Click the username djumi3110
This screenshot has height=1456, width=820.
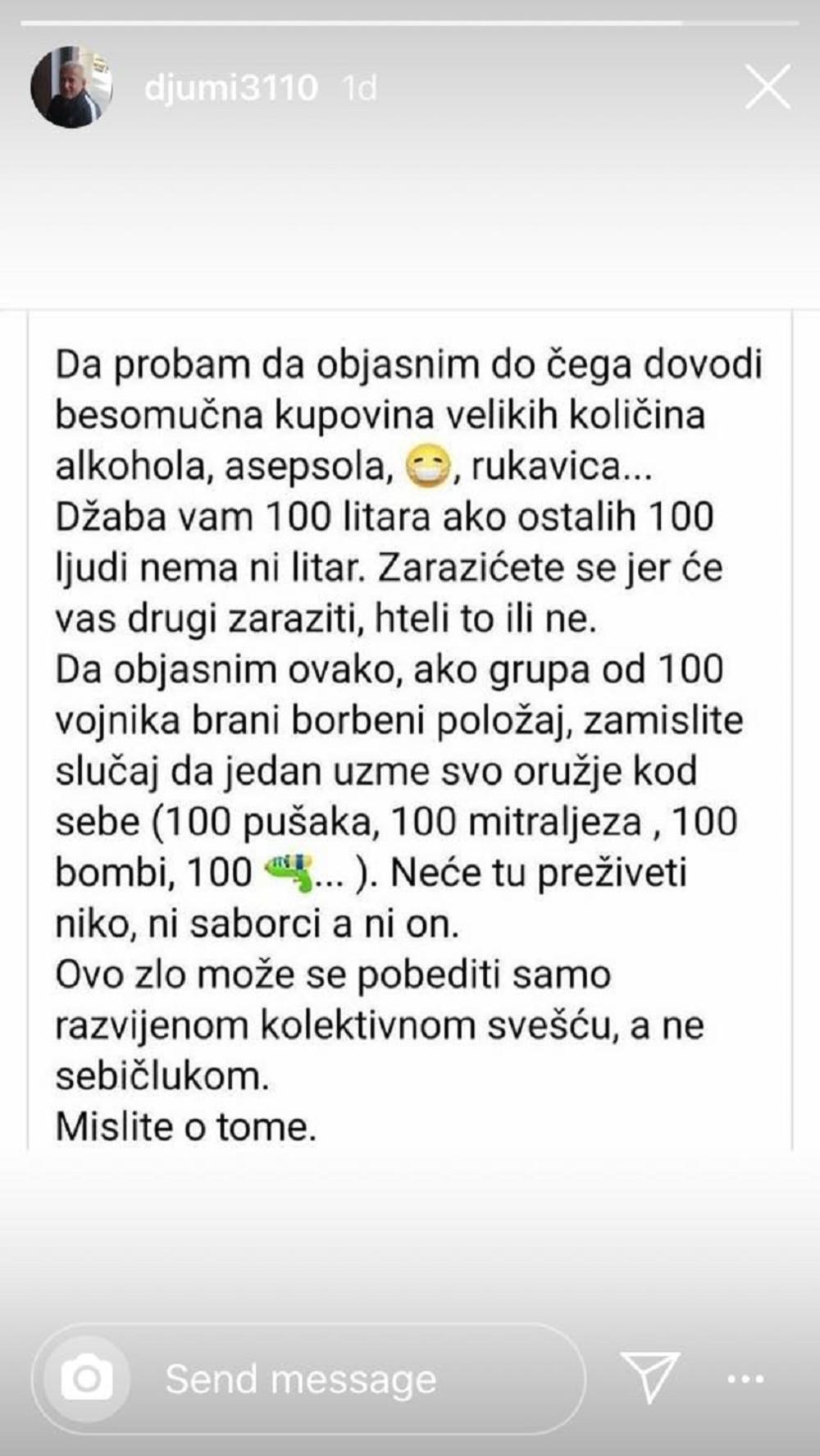[x=232, y=86]
